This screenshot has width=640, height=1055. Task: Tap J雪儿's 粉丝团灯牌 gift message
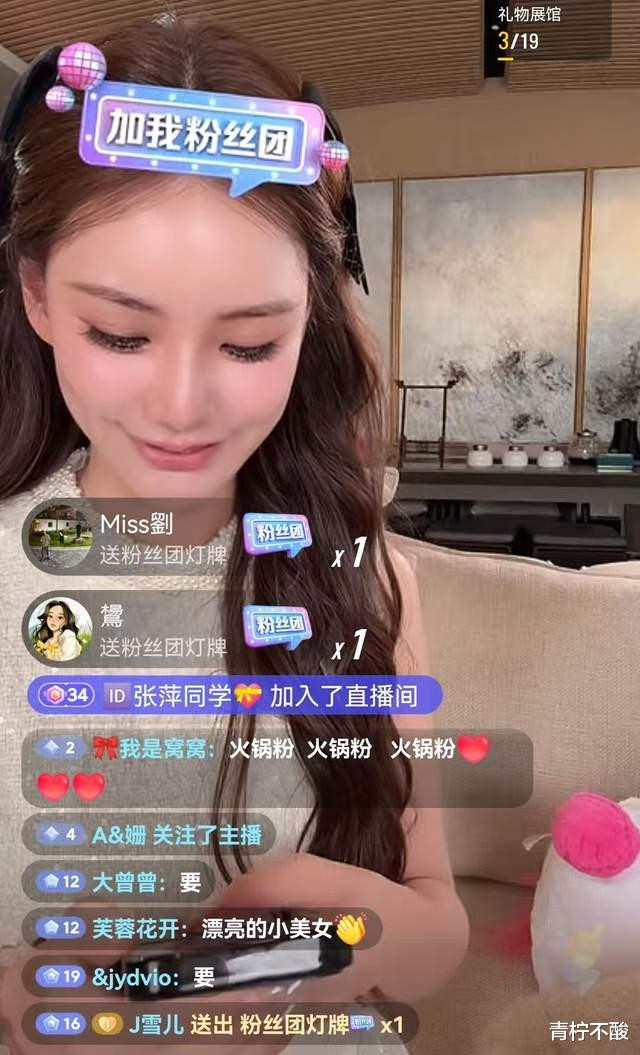220,1024
